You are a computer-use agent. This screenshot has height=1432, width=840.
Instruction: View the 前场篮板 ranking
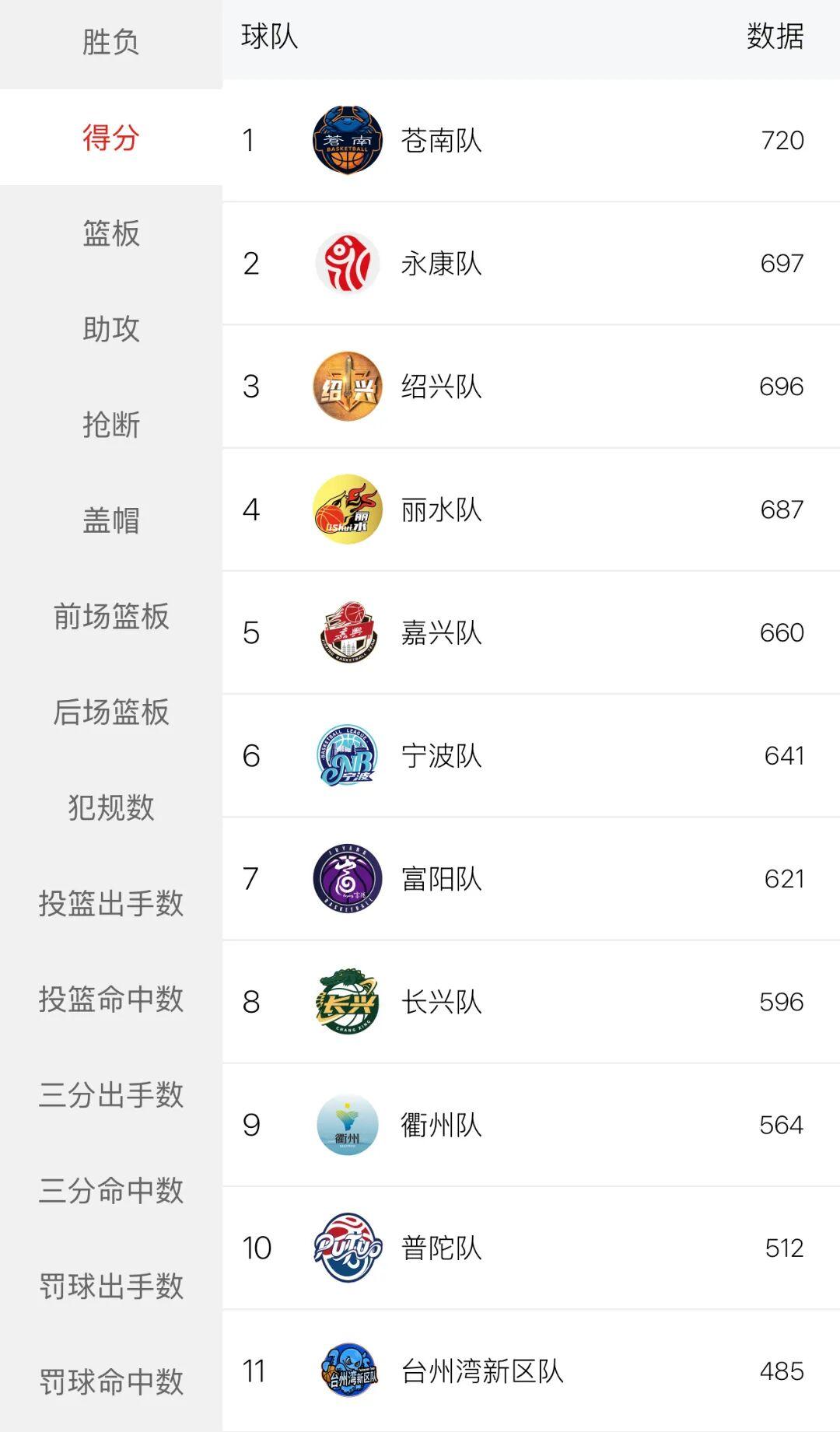tap(110, 616)
